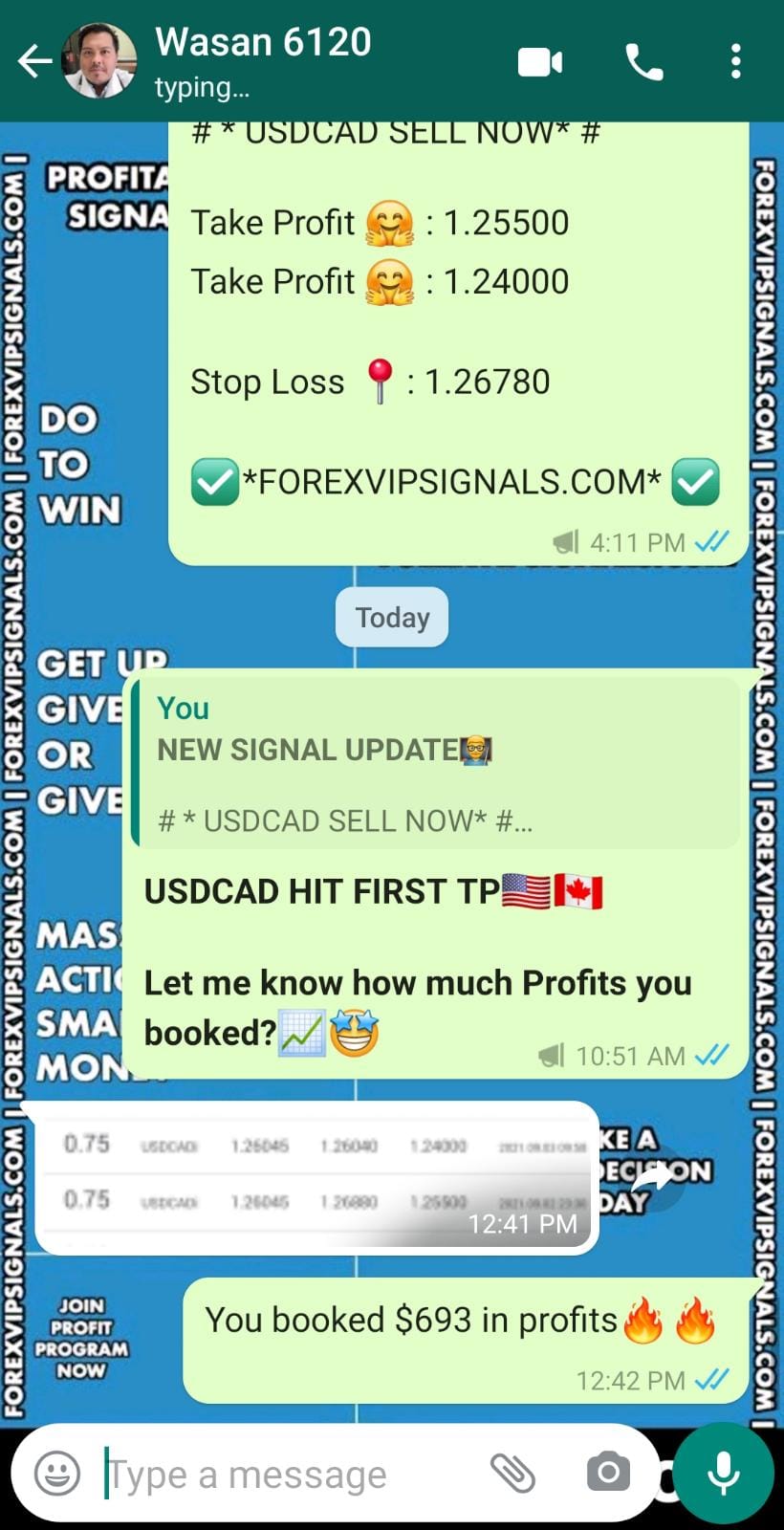Start a voice call with Wasan 6120

(x=643, y=62)
